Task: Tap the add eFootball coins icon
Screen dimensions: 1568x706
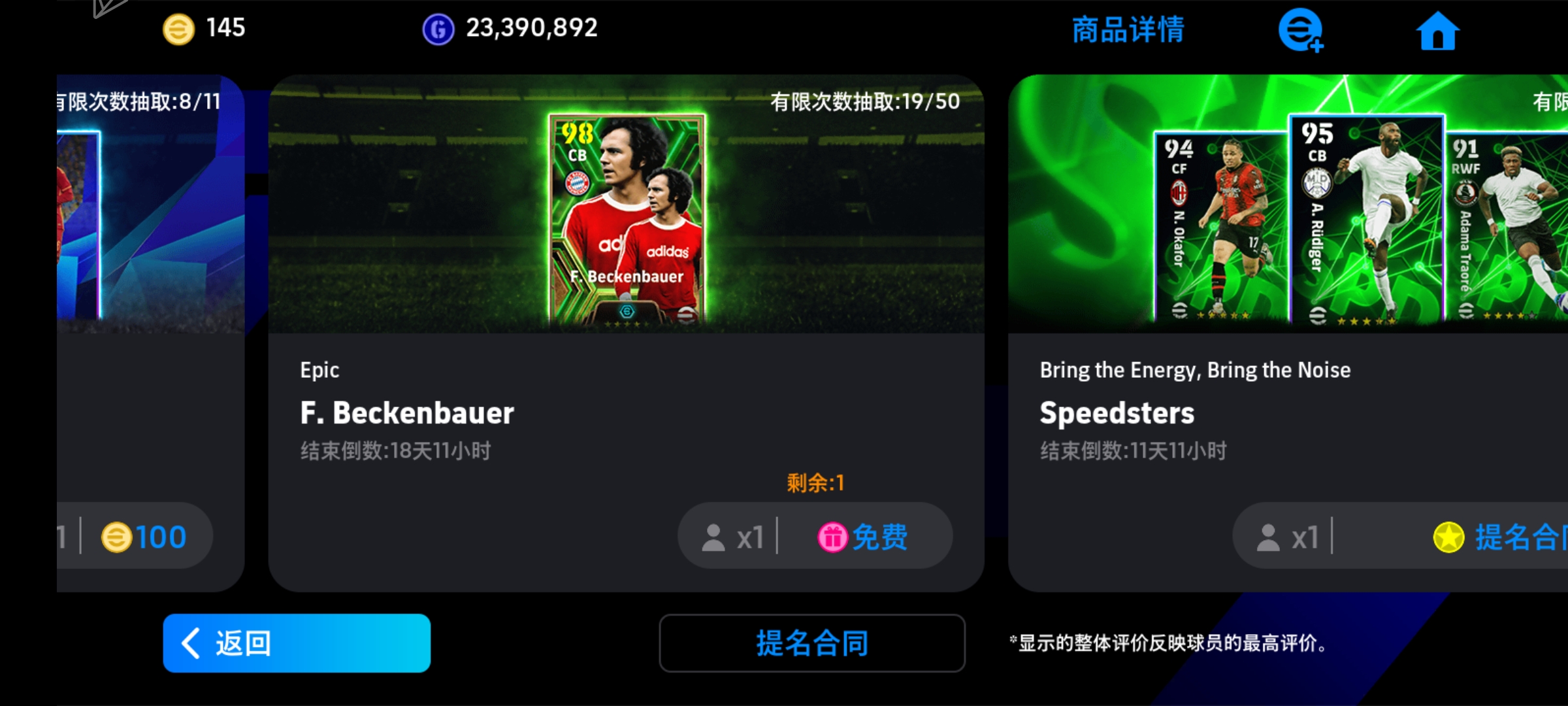Action: click(x=1300, y=30)
